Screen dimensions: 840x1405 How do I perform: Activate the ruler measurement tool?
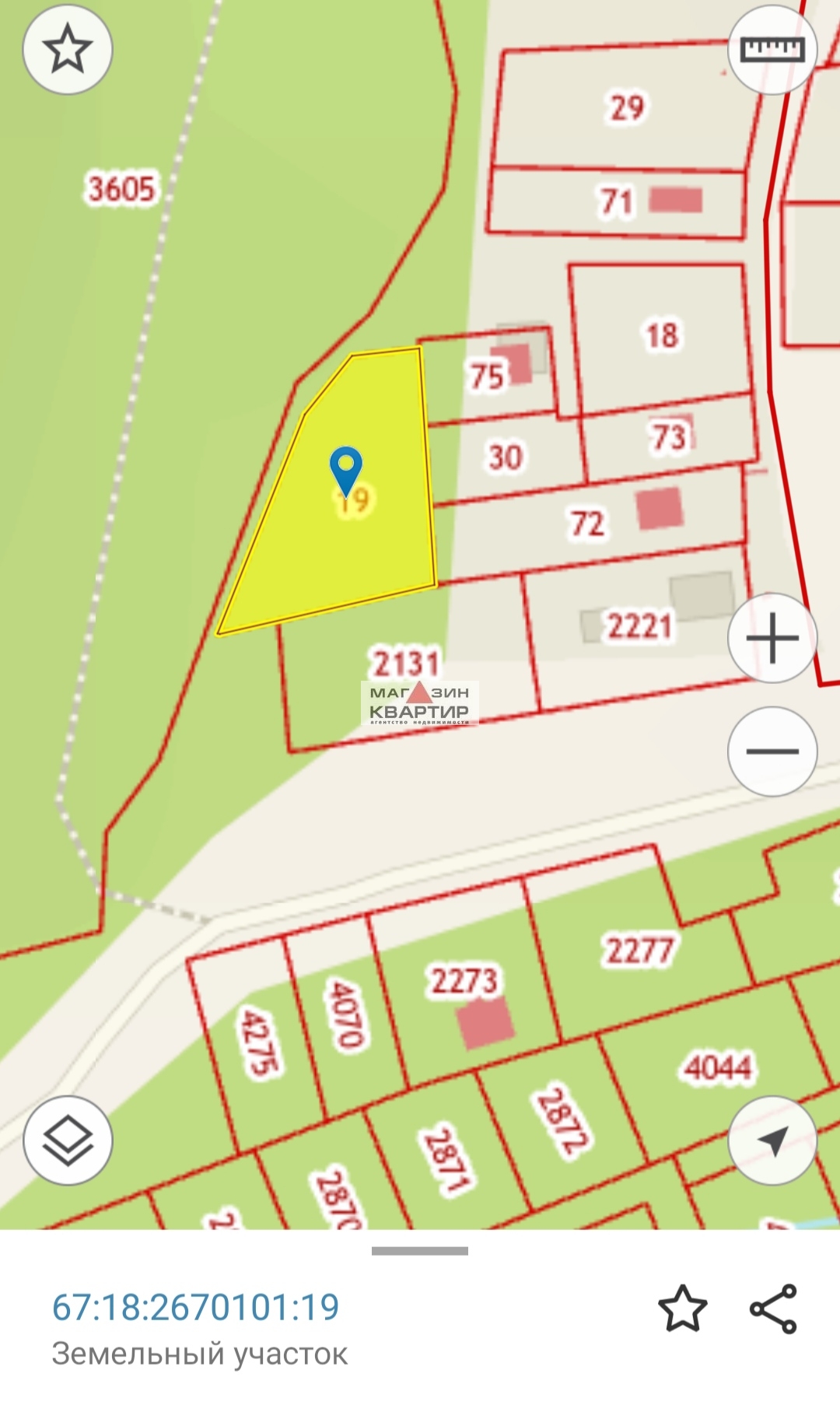772,50
